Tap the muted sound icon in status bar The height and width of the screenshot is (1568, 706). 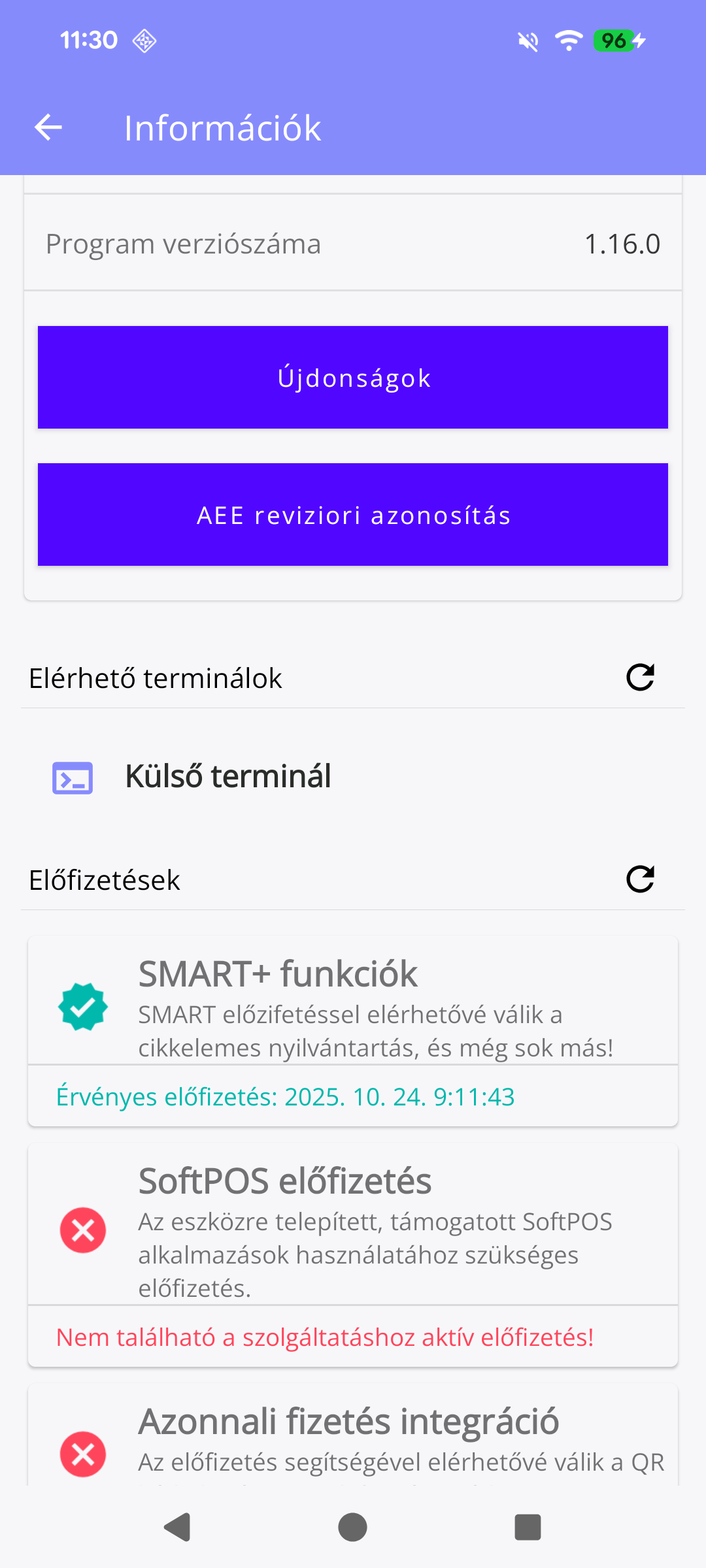pyautogui.click(x=527, y=39)
